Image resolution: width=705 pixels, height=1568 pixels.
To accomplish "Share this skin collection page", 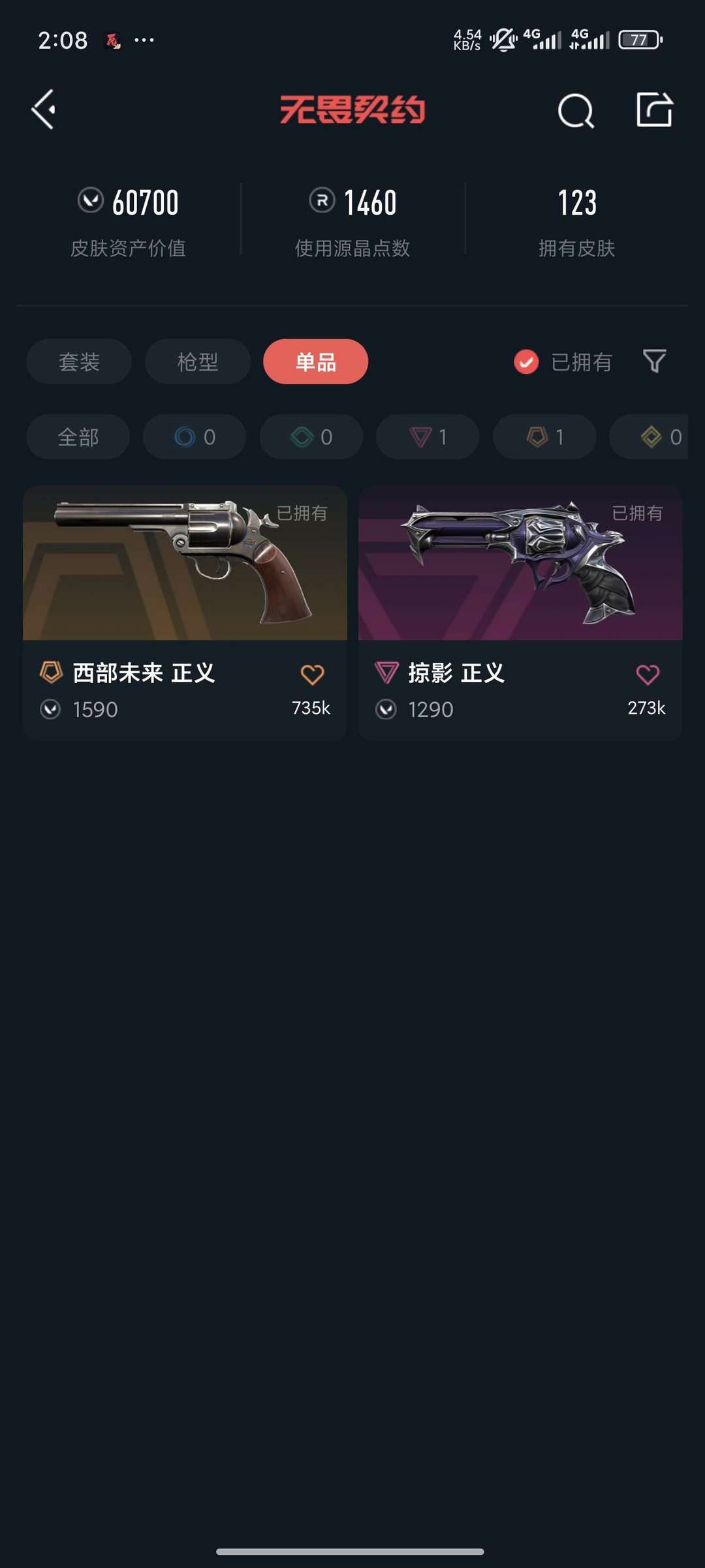I will click(x=654, y=110).
